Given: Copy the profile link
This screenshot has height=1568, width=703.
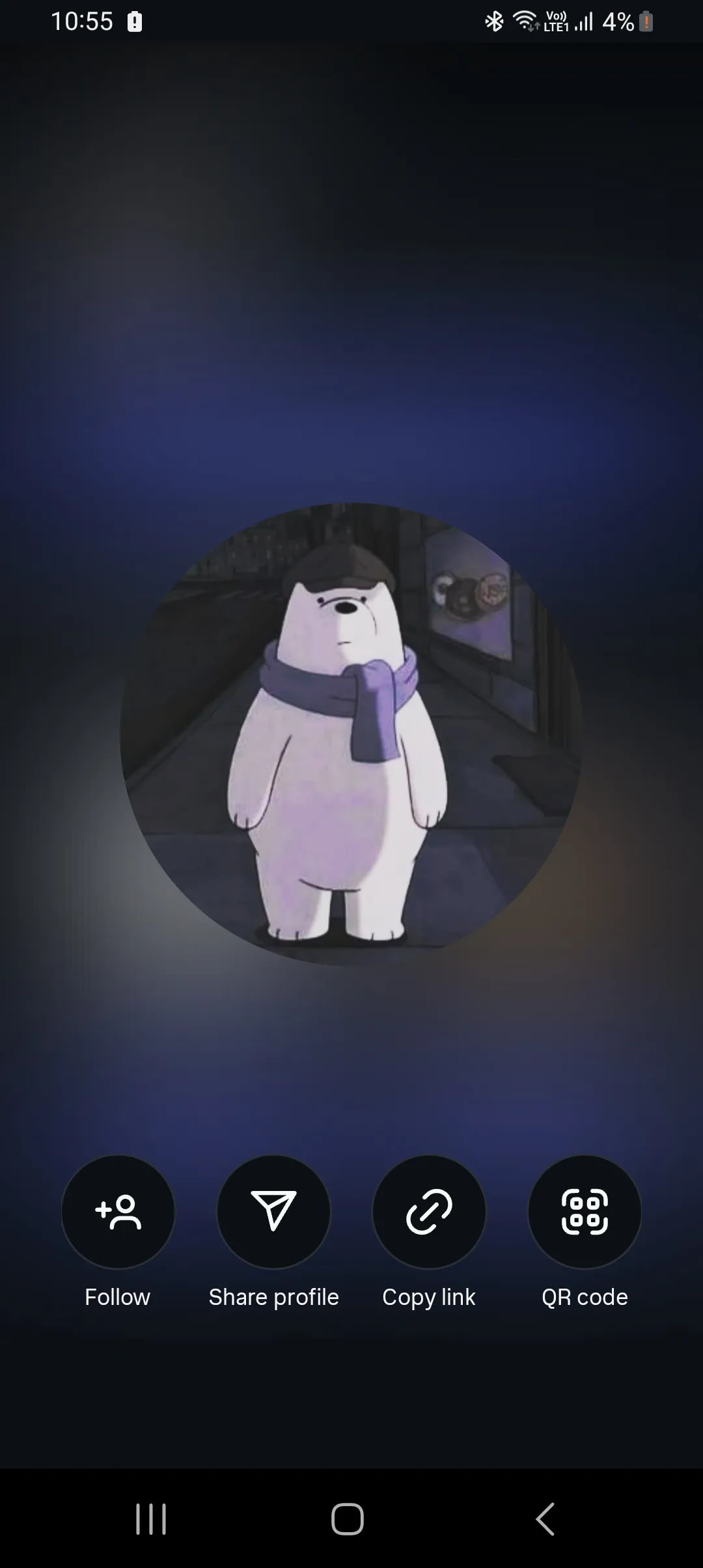Looking at the screenshot, I should pyautogui.click(x=429, y=1212).
